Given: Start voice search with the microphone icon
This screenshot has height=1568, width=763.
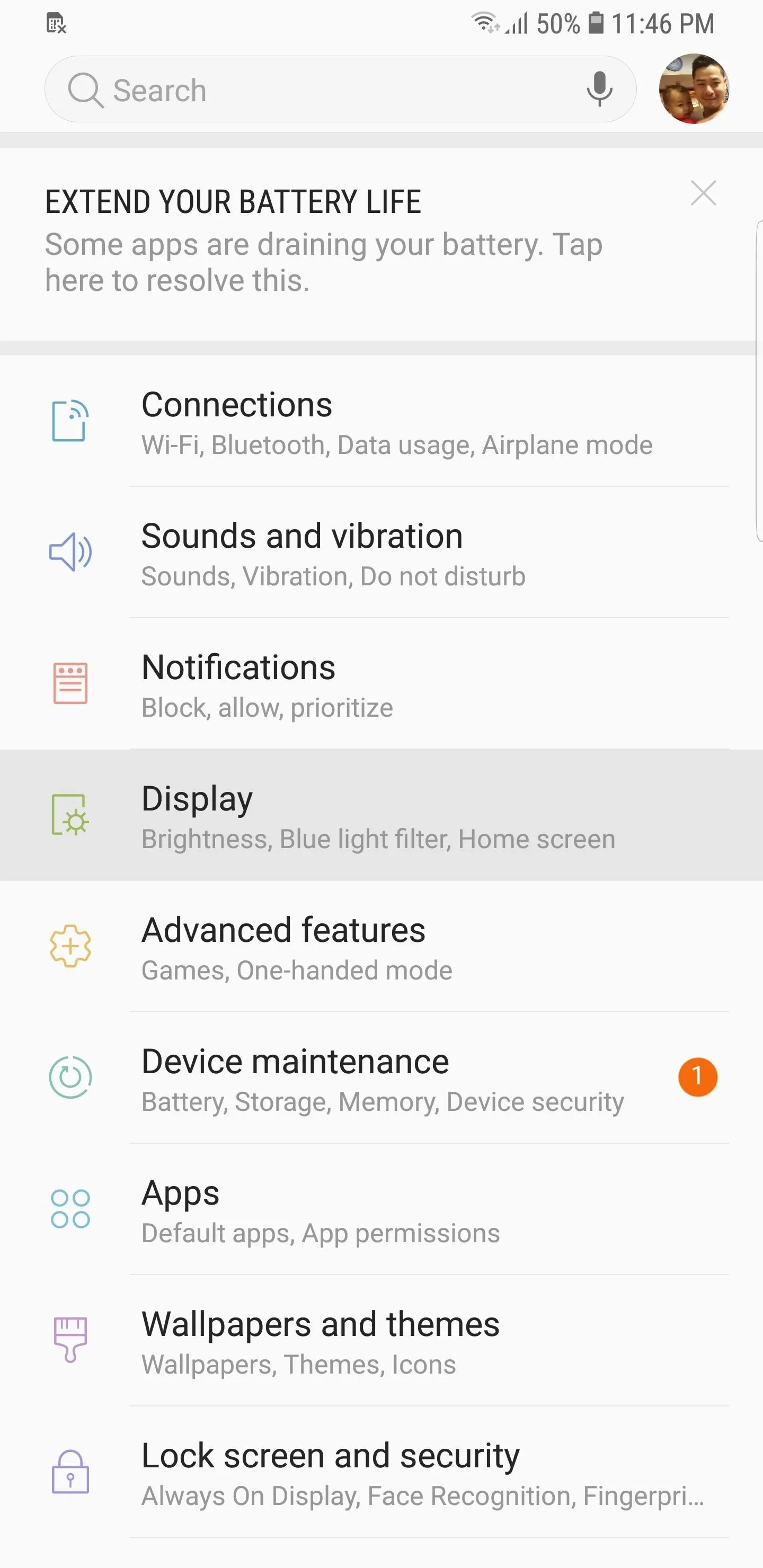Looking at the screenshot, I should pyautogui.click(x=599, y=89).
